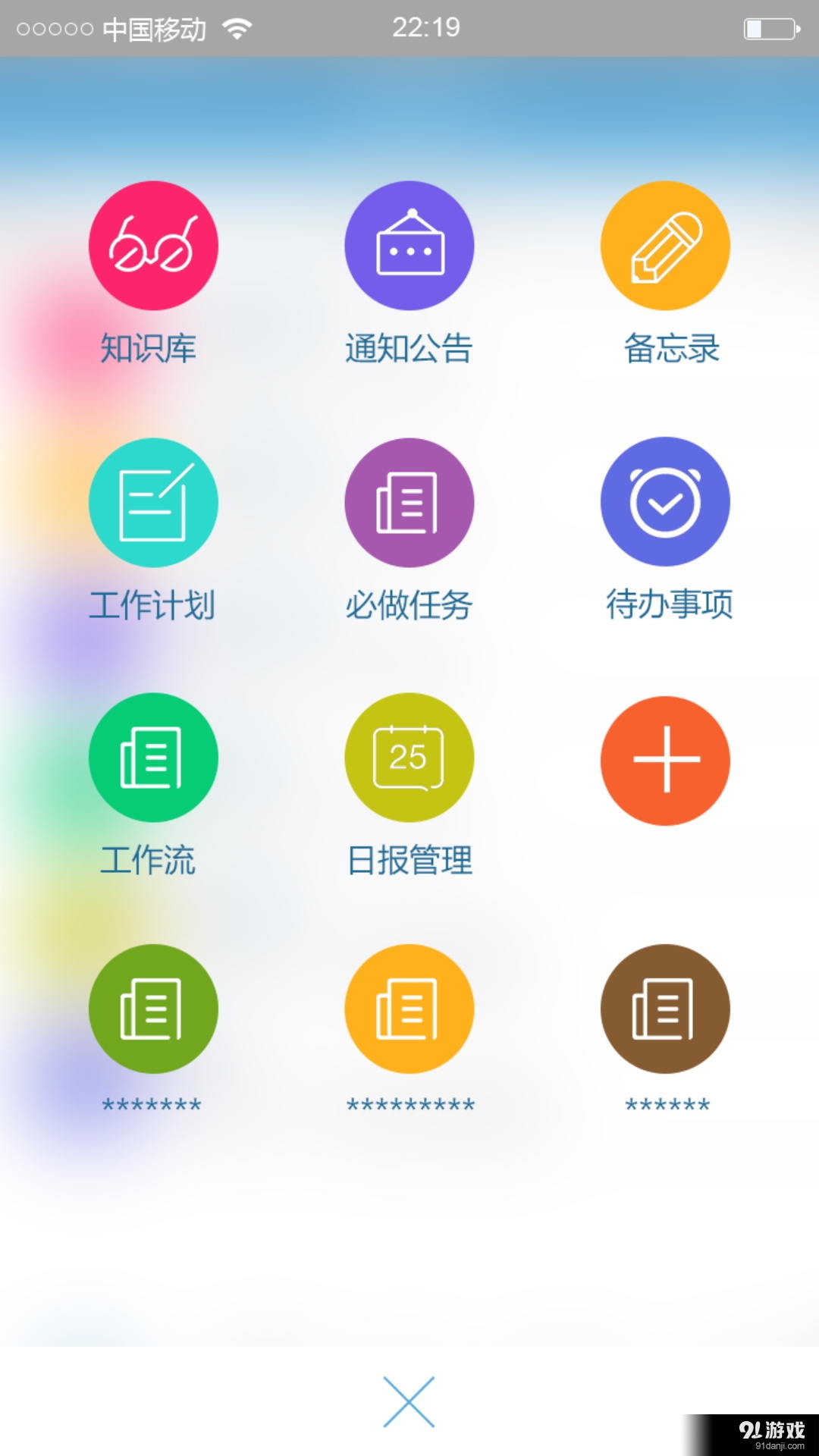The width and height of the screenshot is (819, 1456).
Task: Open the brown masked ****** module
Action: click(665, 1009)
